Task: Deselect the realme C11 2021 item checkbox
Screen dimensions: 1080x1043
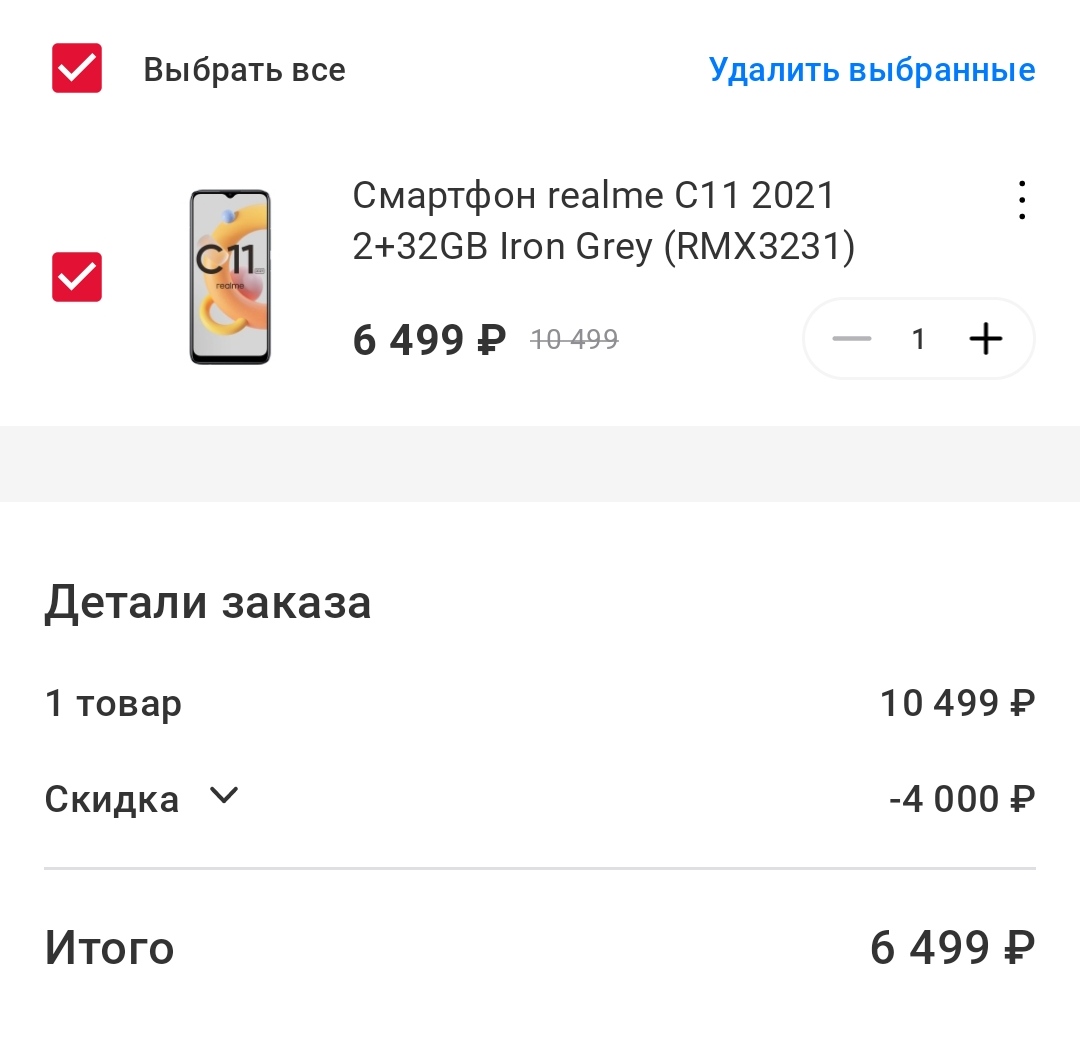Action: 77,277
